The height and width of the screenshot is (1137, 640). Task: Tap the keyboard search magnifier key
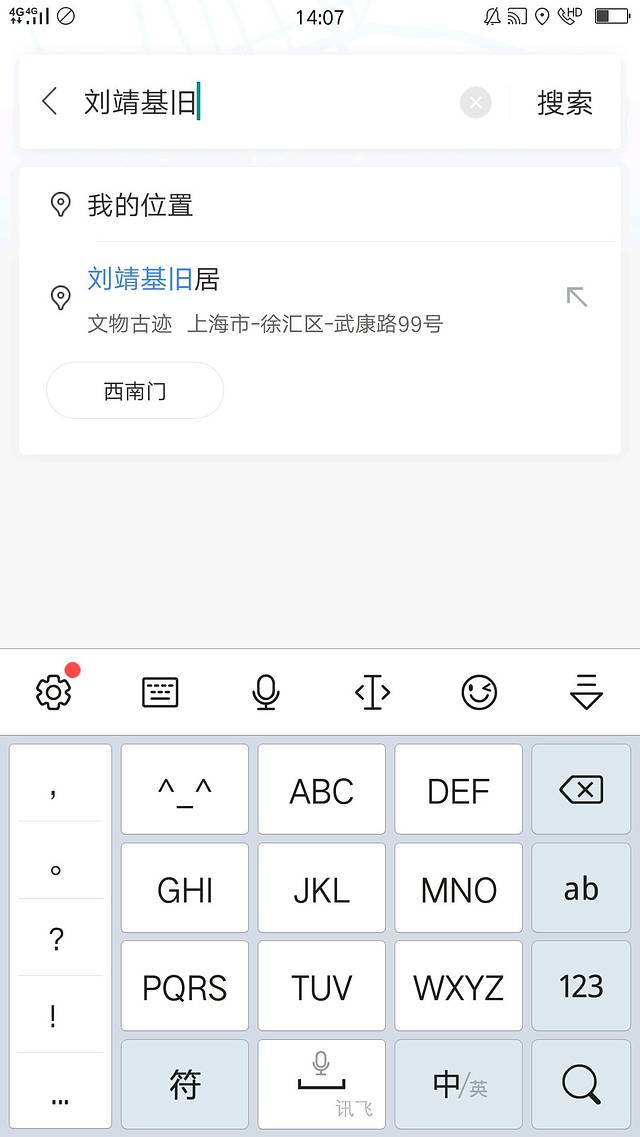pyautogui.click(x=581, y=1084)
